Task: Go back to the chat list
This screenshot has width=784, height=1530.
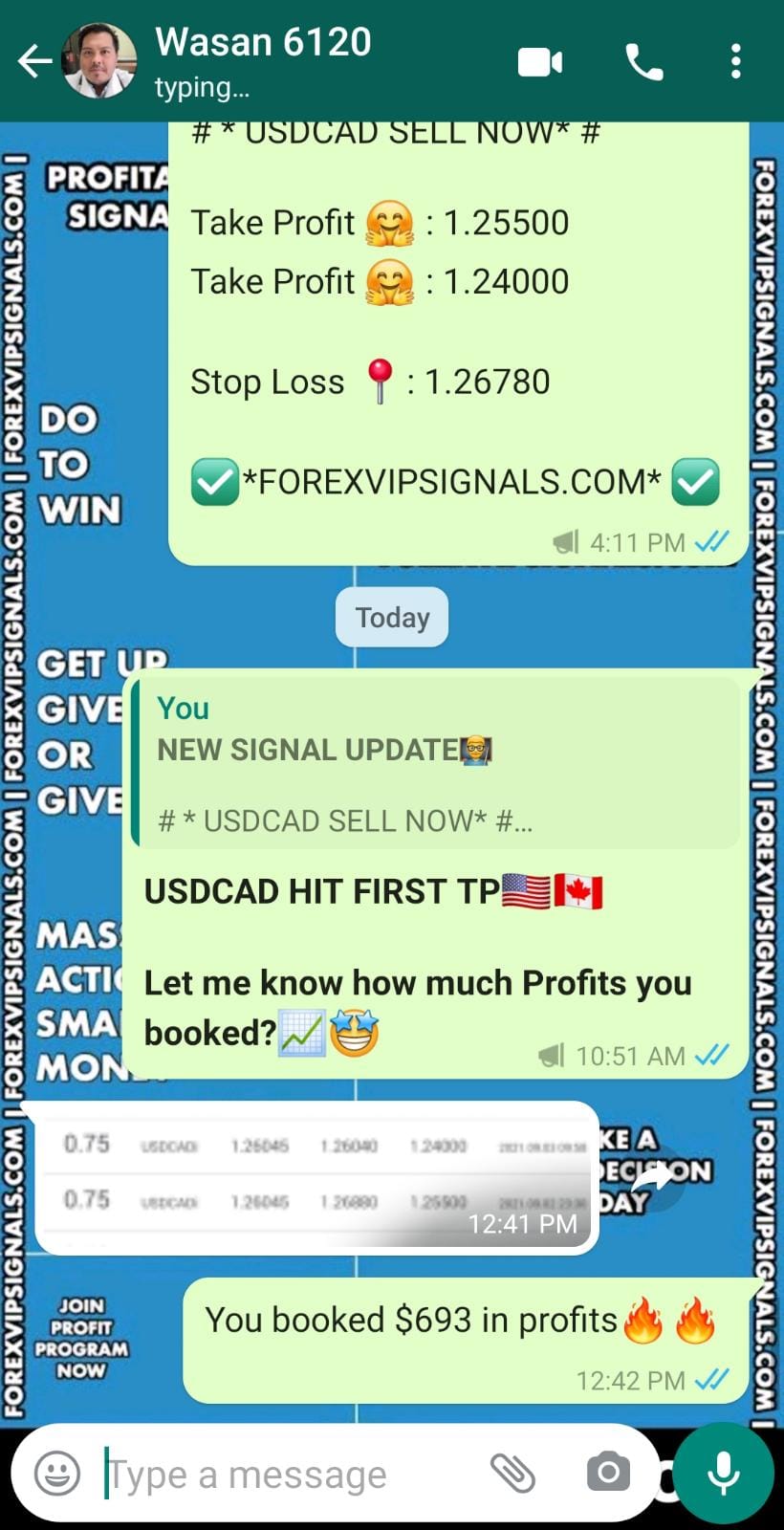Action: coord(34,62)
